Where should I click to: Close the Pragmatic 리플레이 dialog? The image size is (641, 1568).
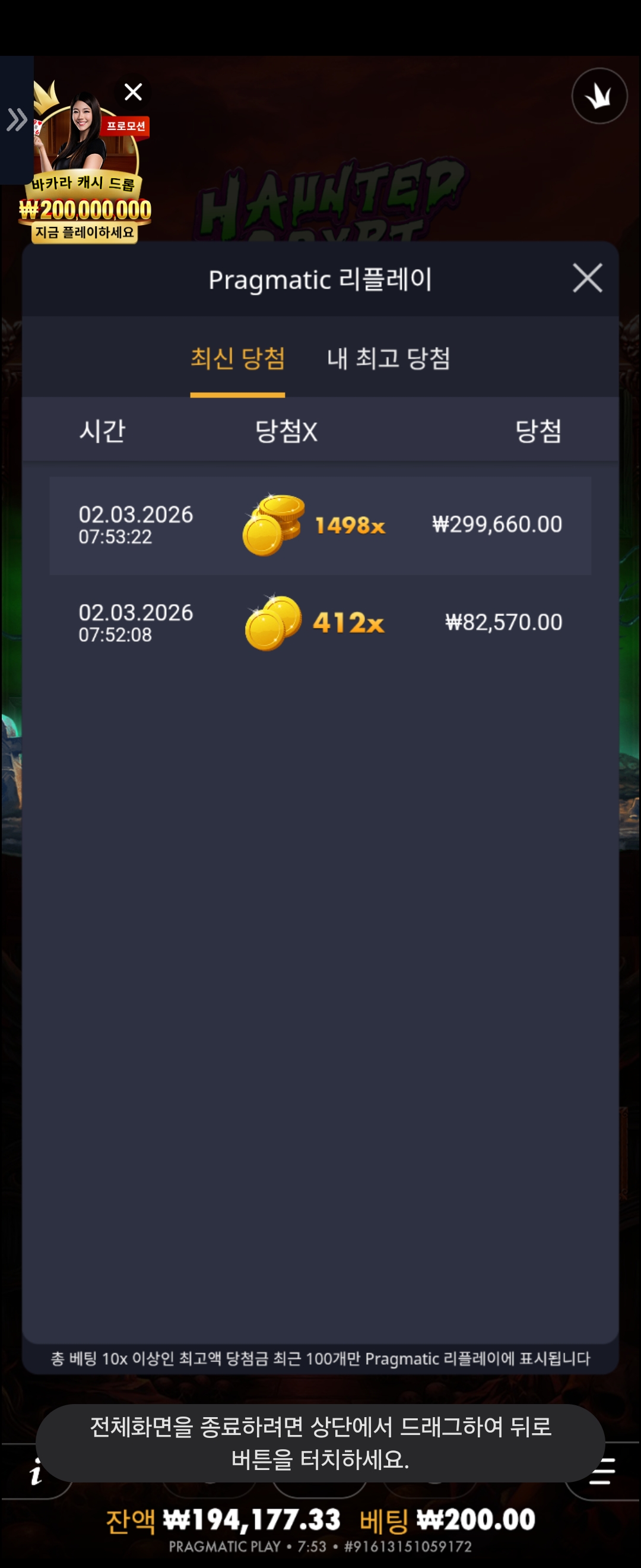pyautogui.click(x=587, y=278)
